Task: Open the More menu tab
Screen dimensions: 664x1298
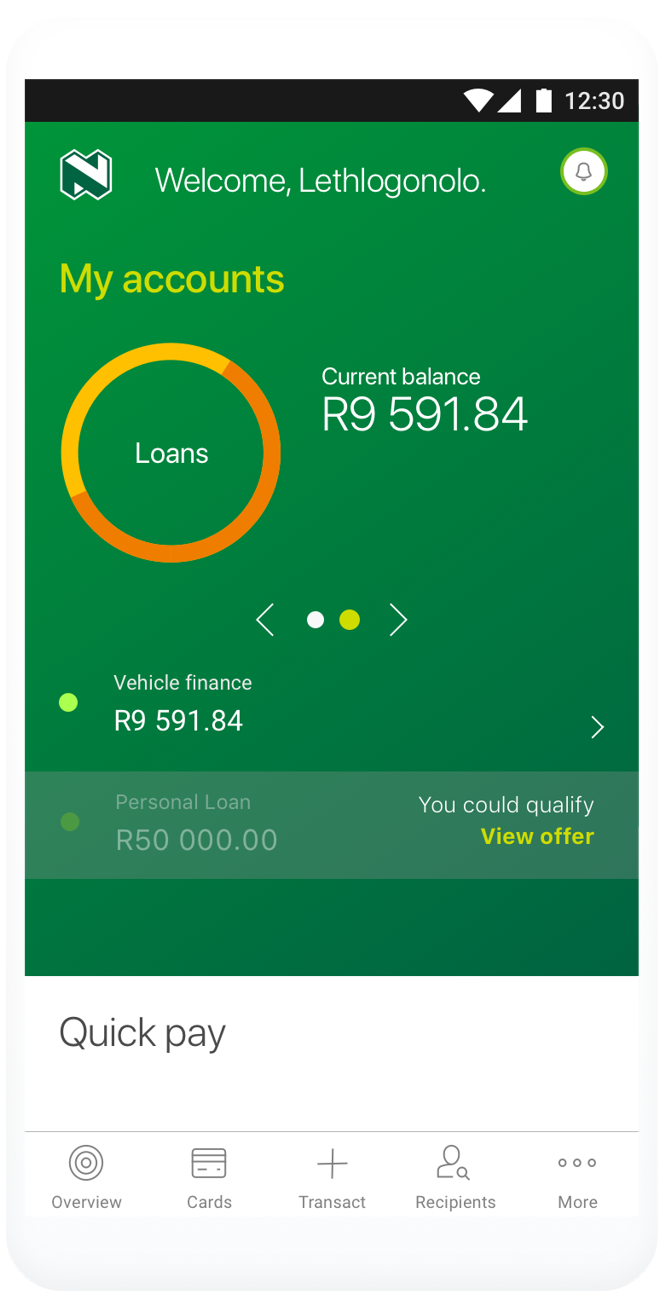Action: [577, 1177]
